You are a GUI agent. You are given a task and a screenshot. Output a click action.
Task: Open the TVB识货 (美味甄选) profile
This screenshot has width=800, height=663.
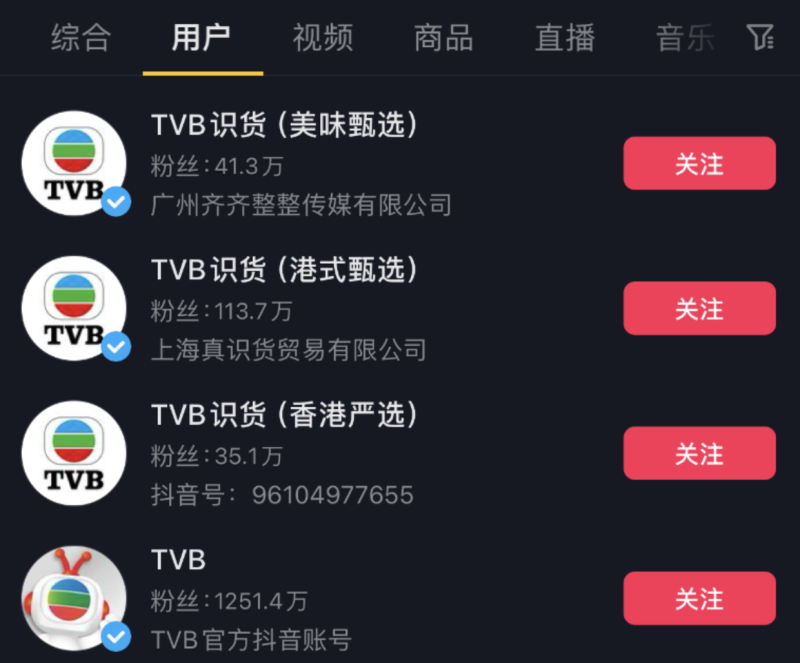(x=284, y=125)
